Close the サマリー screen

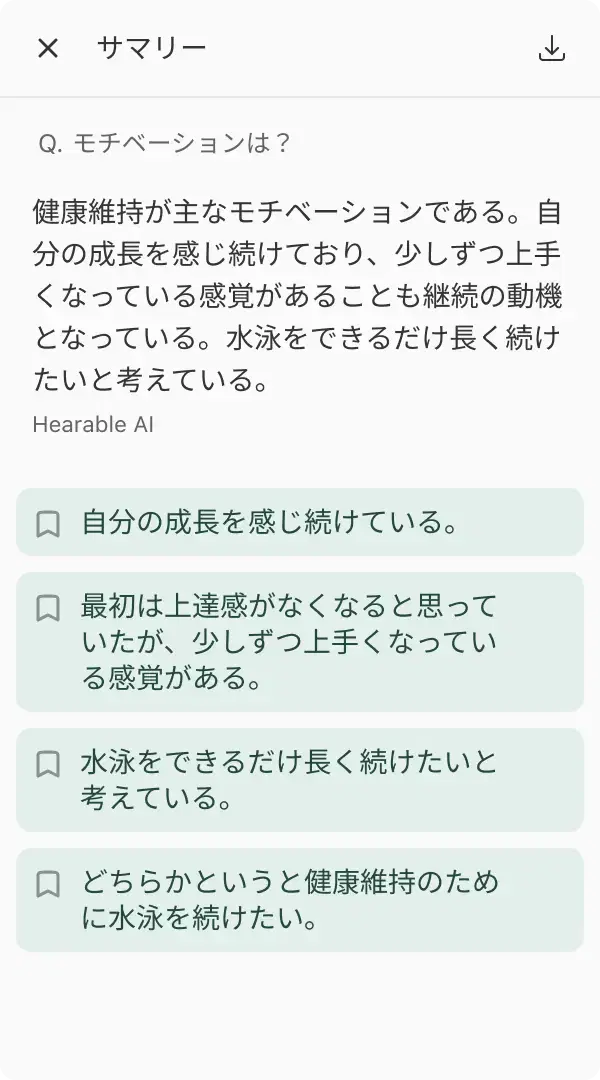click(x=48, y=49)
